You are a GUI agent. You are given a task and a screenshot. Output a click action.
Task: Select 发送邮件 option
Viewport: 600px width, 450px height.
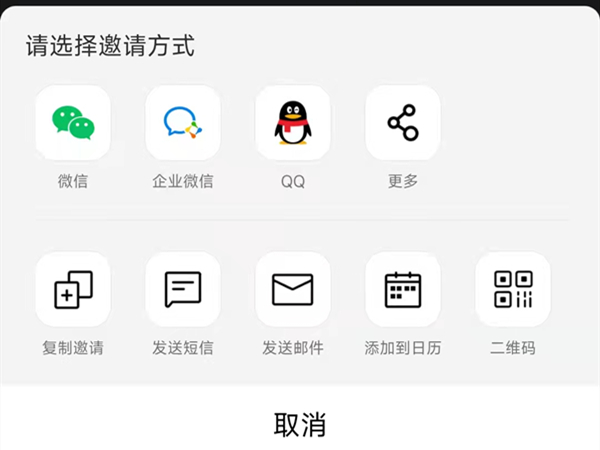coord(293,290)
